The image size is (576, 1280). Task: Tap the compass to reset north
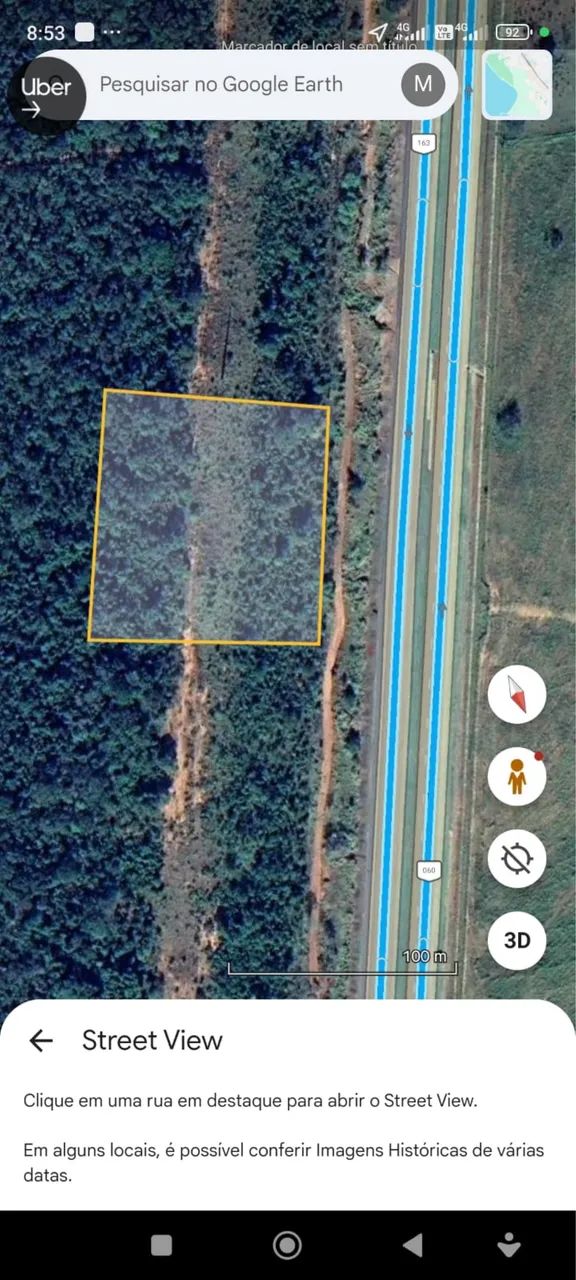coord(517,694)
